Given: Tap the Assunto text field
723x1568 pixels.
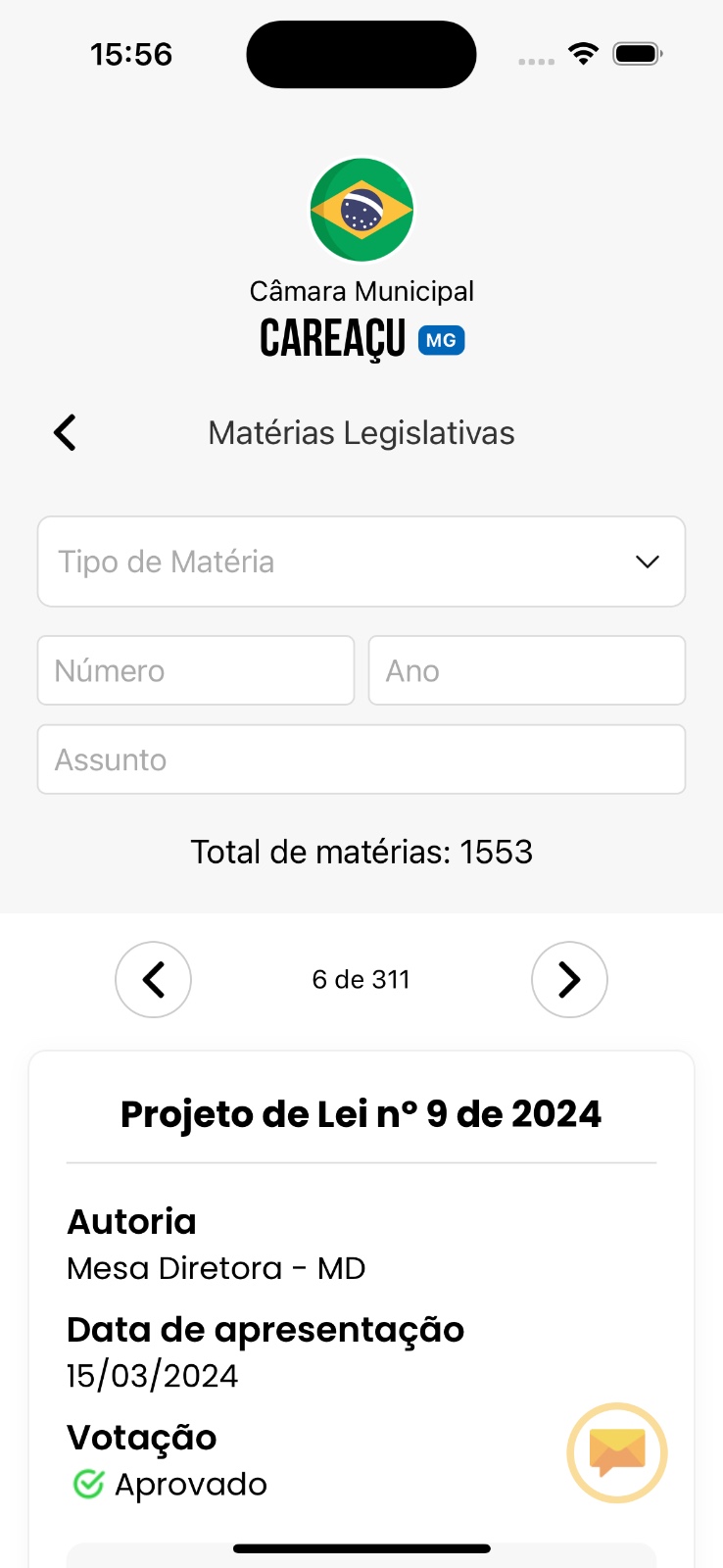Looking at the screenshot, I should pyautogui.click(x=361, y=759).
